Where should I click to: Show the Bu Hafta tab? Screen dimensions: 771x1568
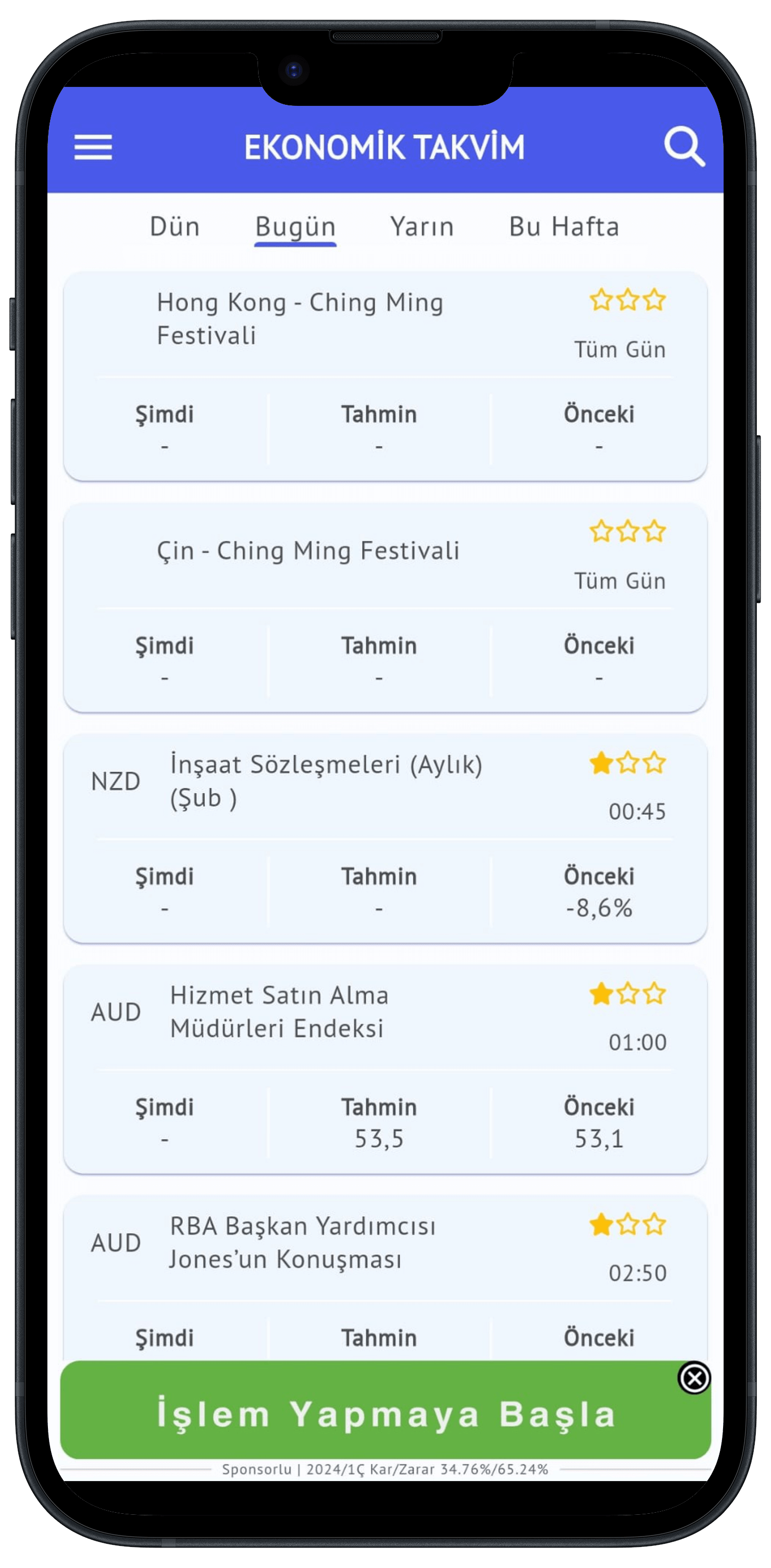[564, 226]
